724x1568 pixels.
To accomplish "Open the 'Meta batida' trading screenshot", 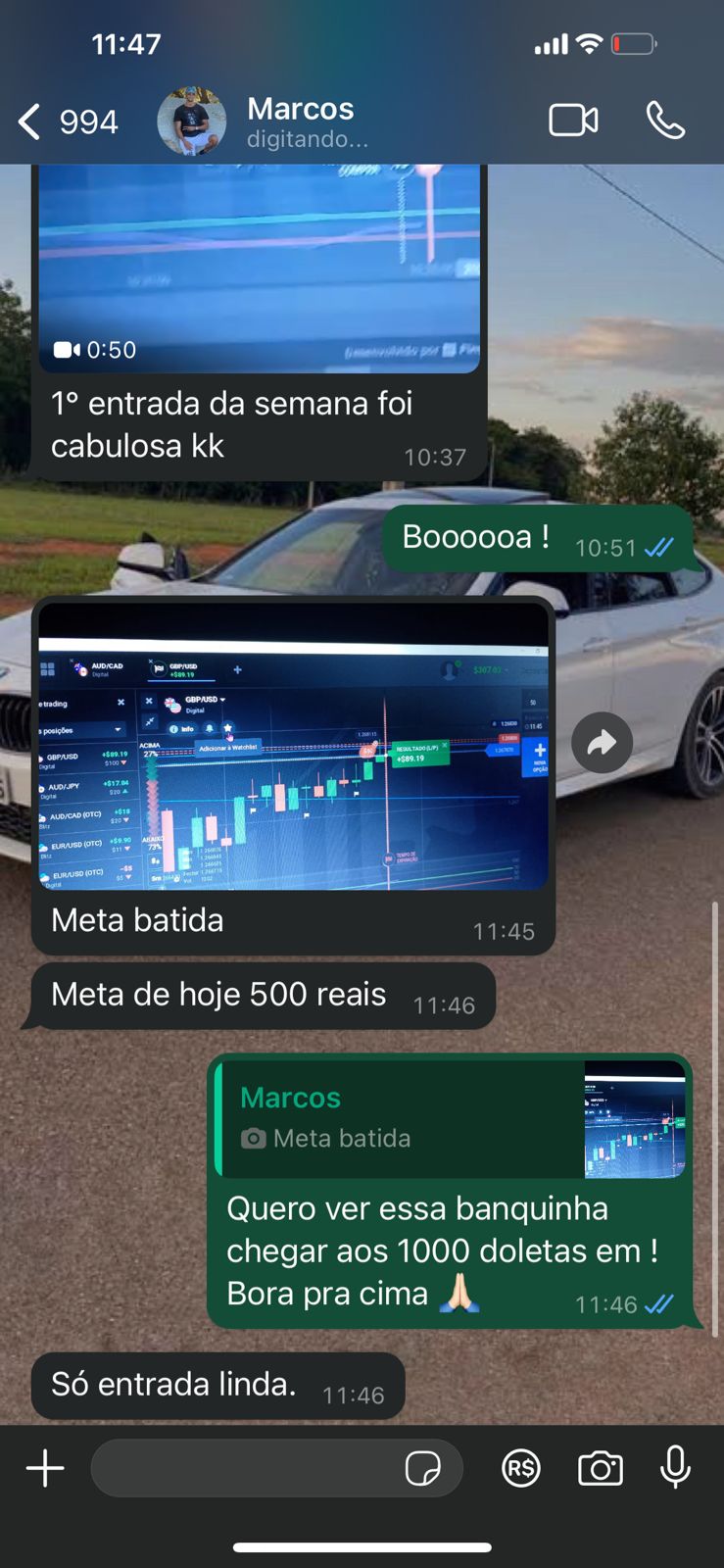I will (293, 747).
